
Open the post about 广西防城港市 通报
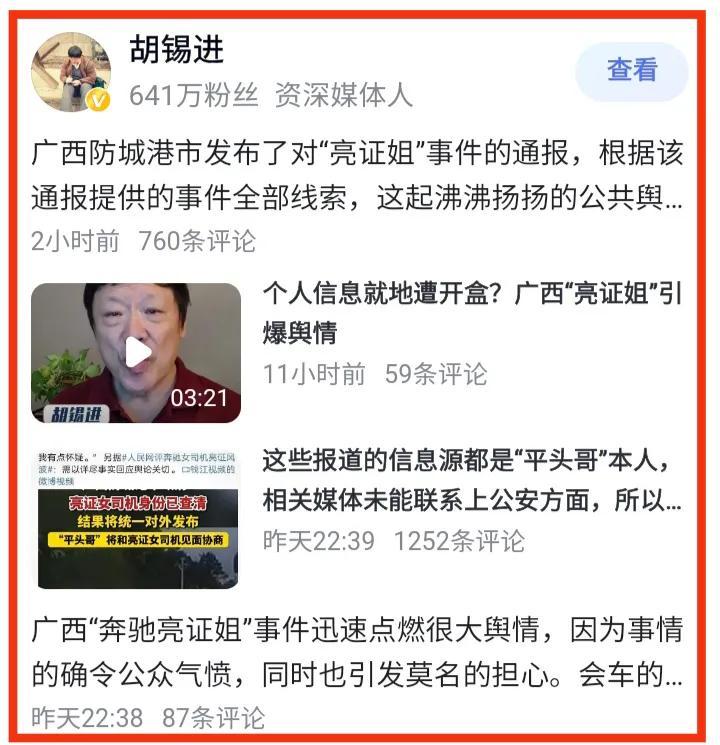pos(357,176)
